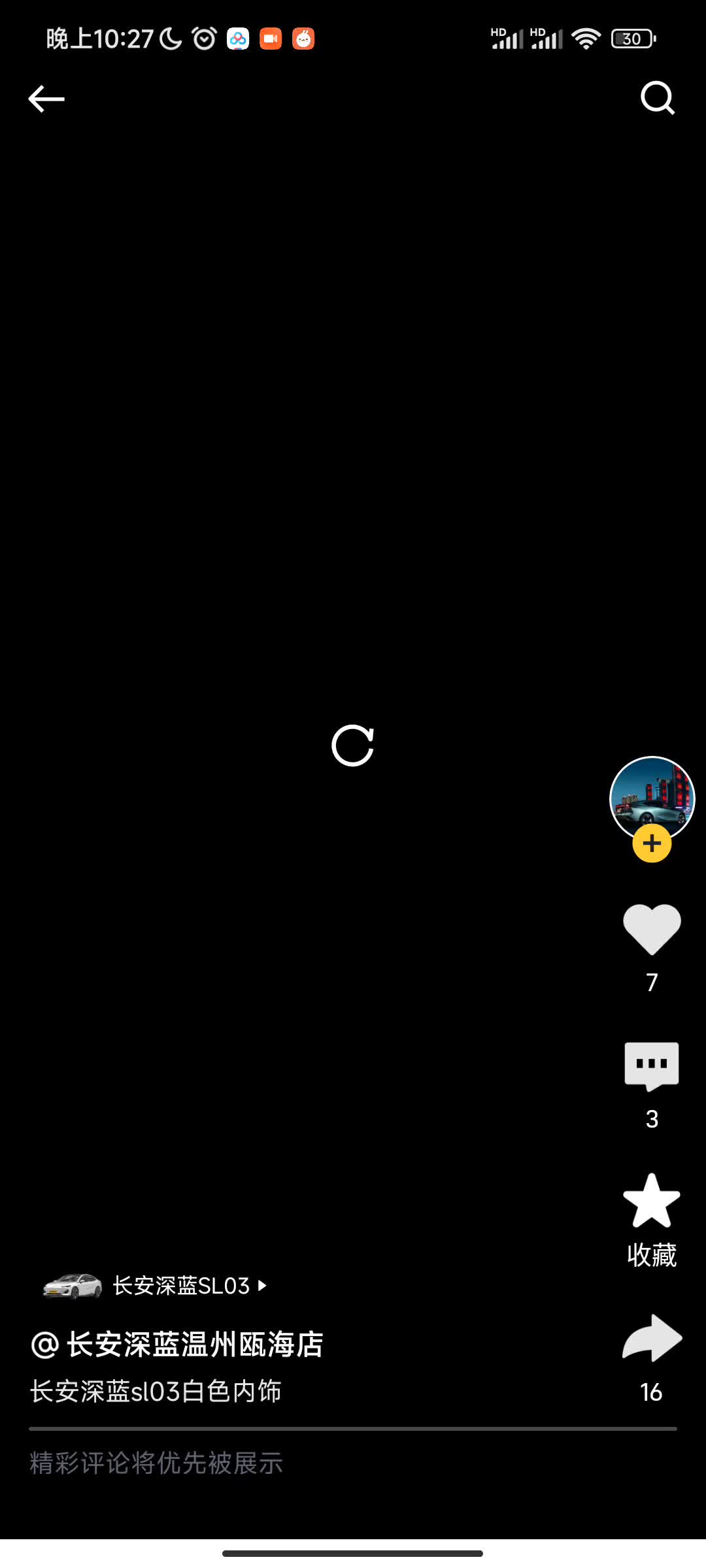
Task: Open the search icon
Action: [x=657, y=98]
